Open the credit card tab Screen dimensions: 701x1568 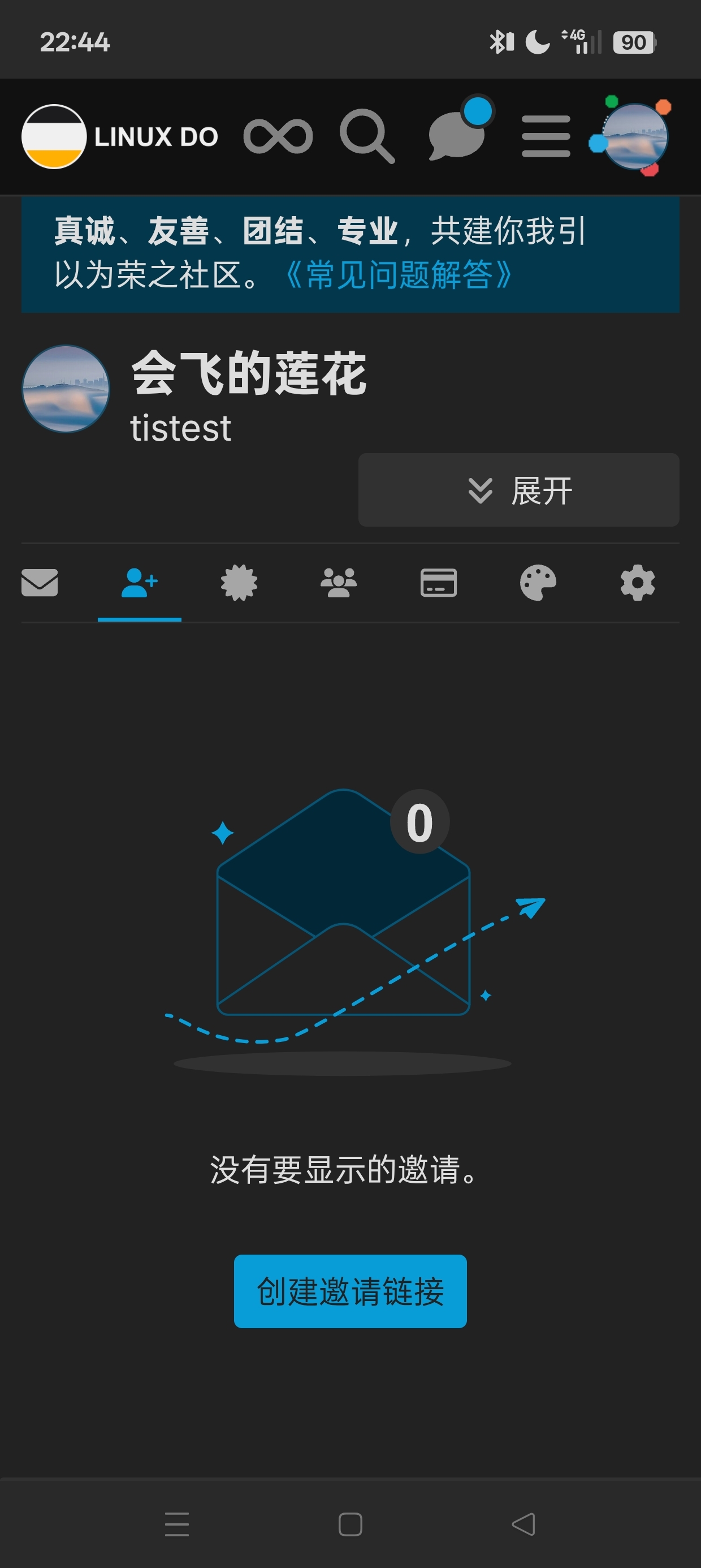tap(438, 583)
